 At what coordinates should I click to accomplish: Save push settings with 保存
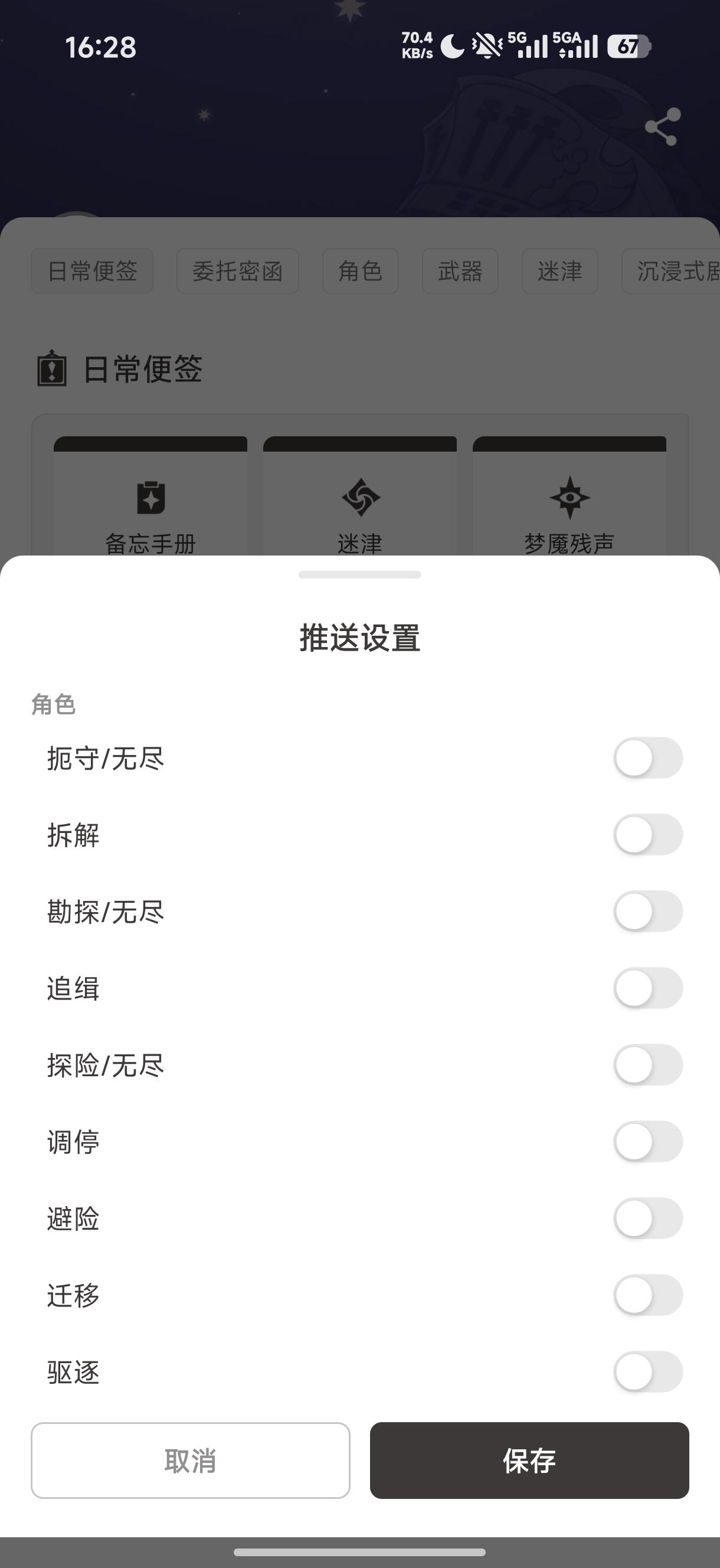tap(529, 1461)
